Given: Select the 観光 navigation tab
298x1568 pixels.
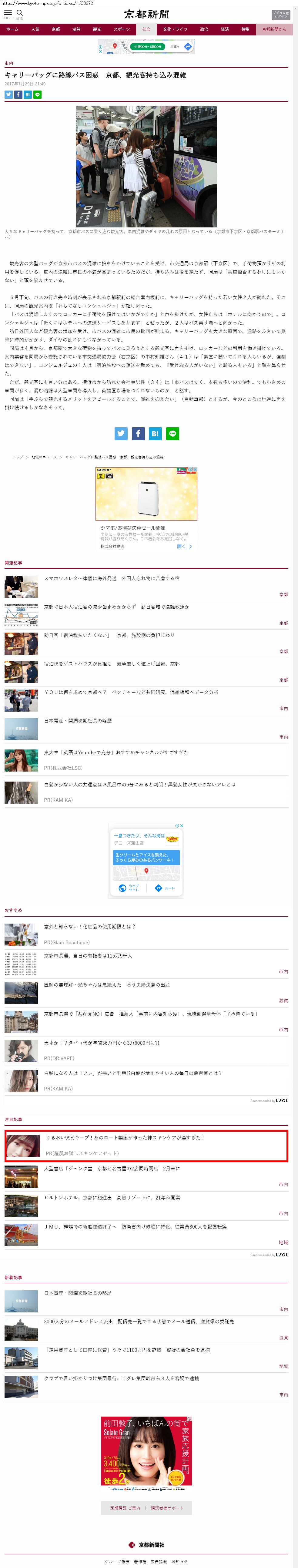Looking at the screenshot, I should [x=97, y=29].
